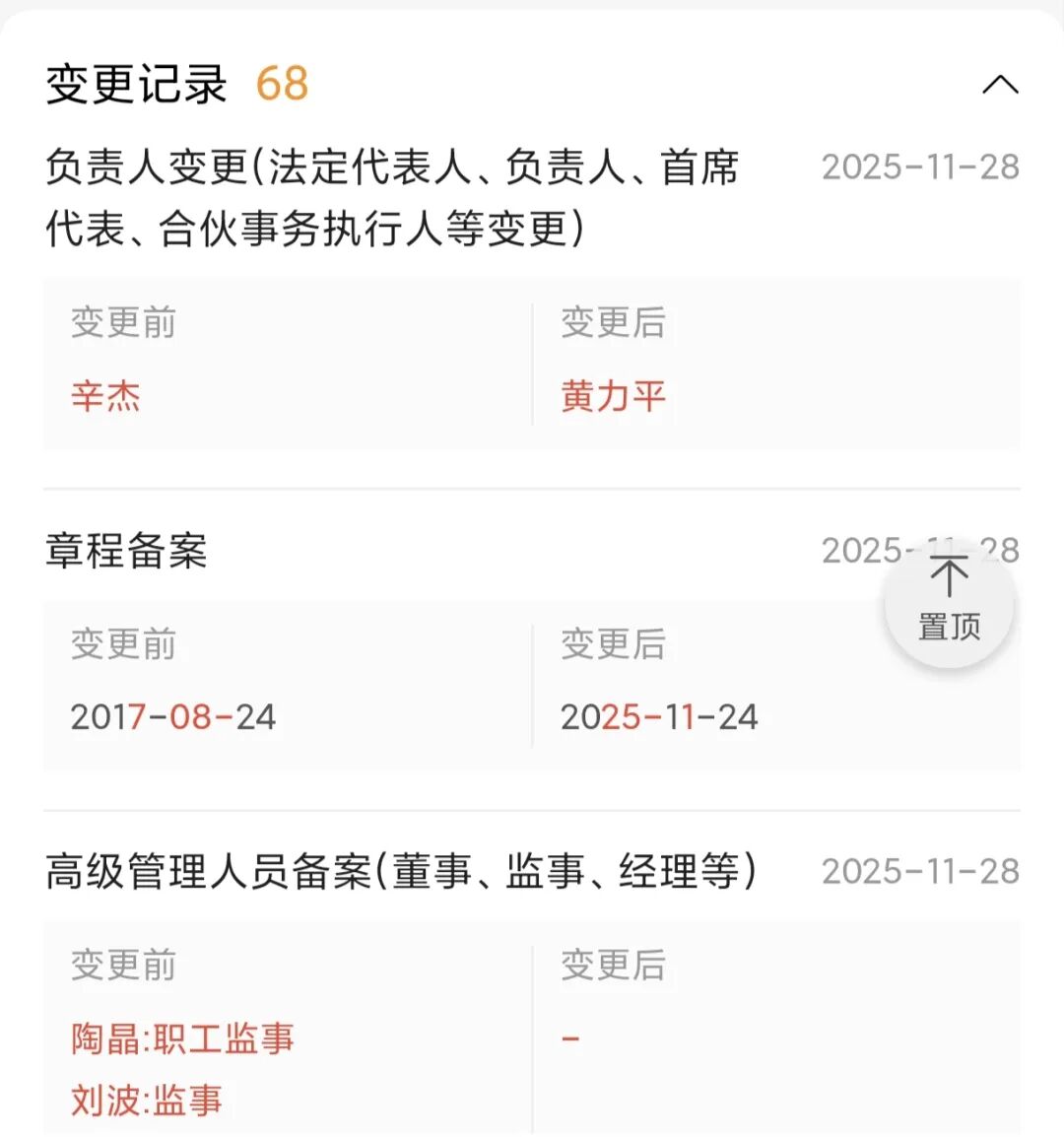
Task: Click the 变更前 column header
Action: (123, 322)
